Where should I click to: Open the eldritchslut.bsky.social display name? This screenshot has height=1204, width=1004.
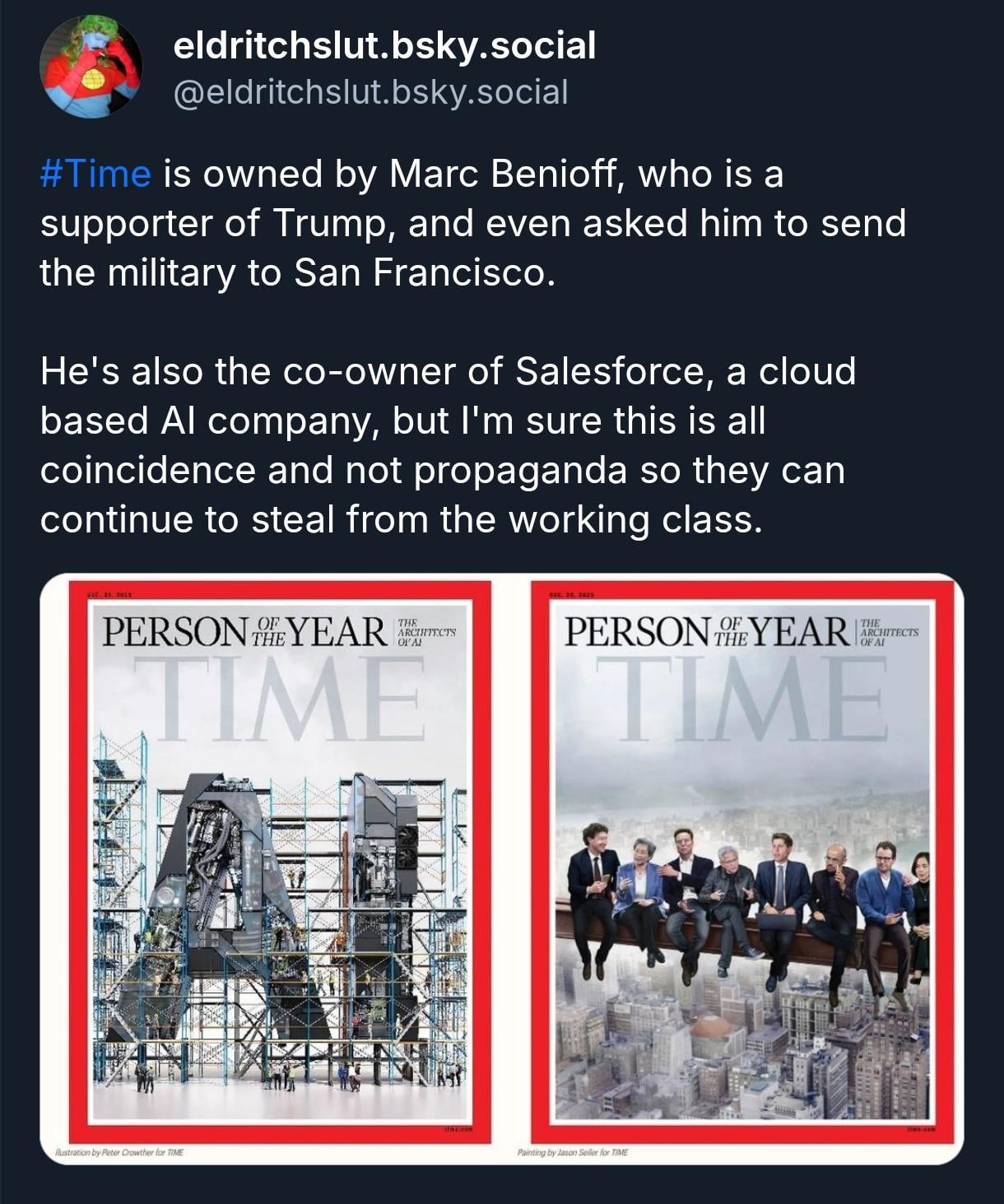[x=383, y=45]
